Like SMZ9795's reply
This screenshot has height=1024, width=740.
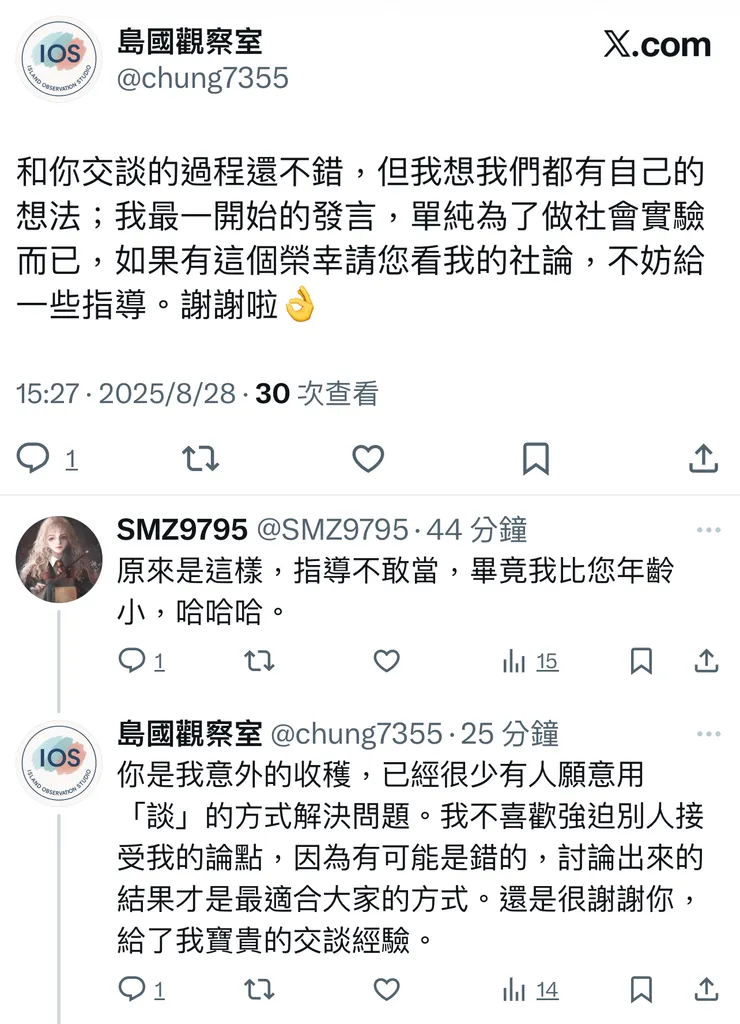click(386, 660)
